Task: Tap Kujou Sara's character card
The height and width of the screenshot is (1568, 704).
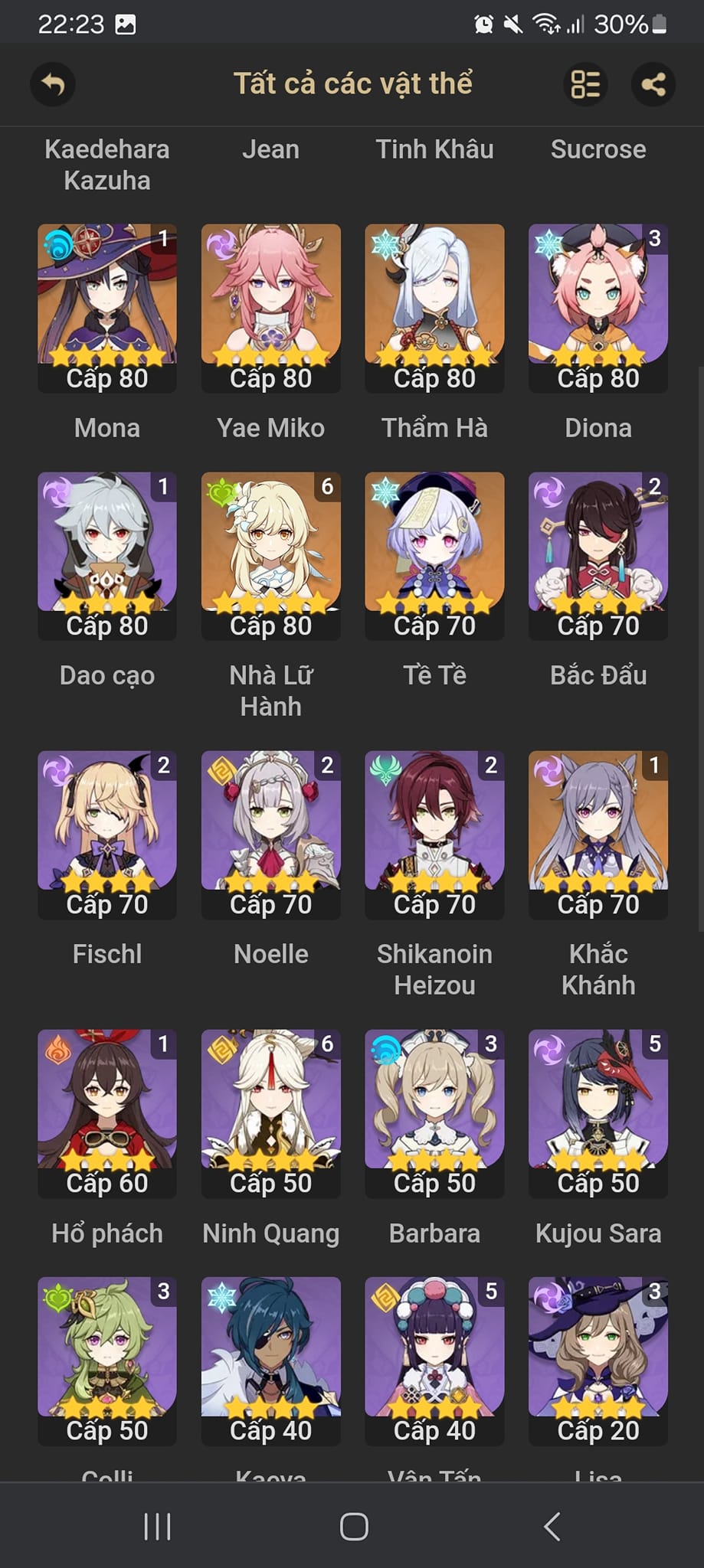Action: pyautogui.click(x=598, y=1113)
